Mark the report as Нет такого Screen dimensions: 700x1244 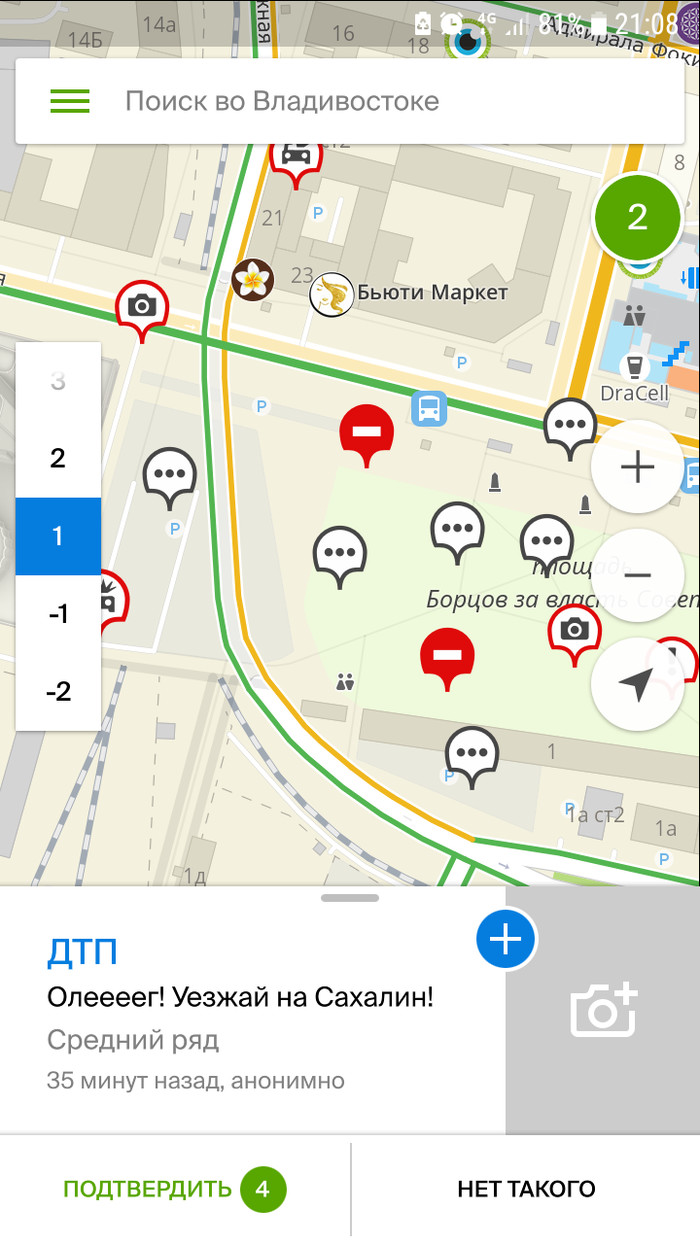click(x=526, y=1189)
